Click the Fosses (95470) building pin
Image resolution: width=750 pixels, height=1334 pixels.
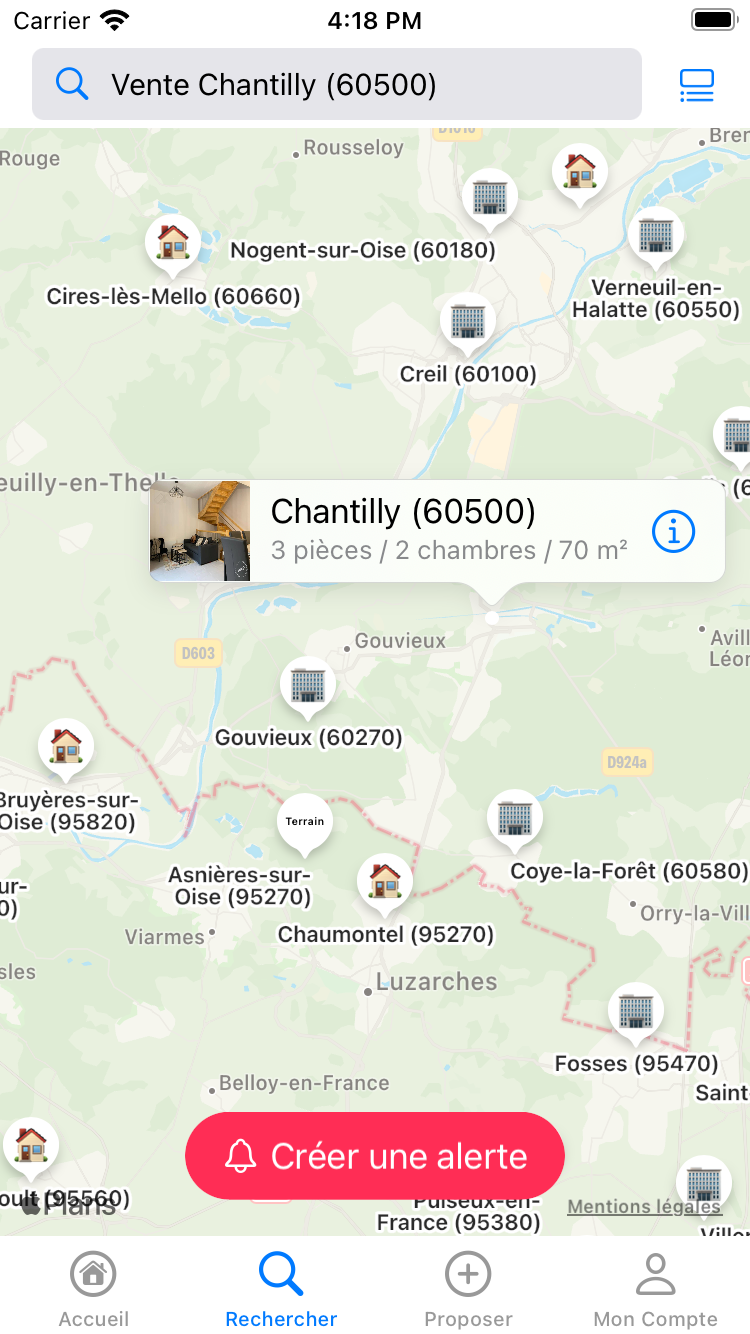pos(636,1010)
